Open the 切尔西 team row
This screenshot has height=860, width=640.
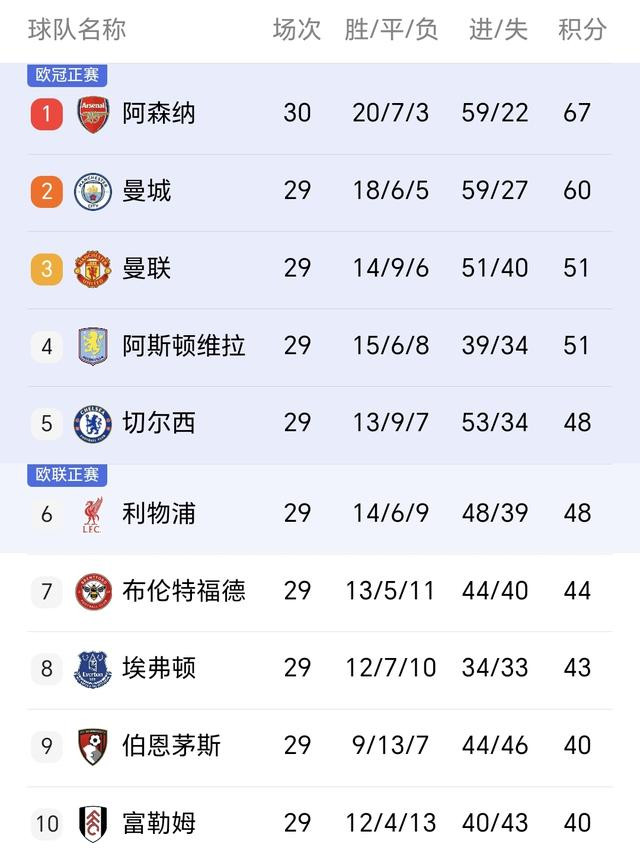point(159,423)
